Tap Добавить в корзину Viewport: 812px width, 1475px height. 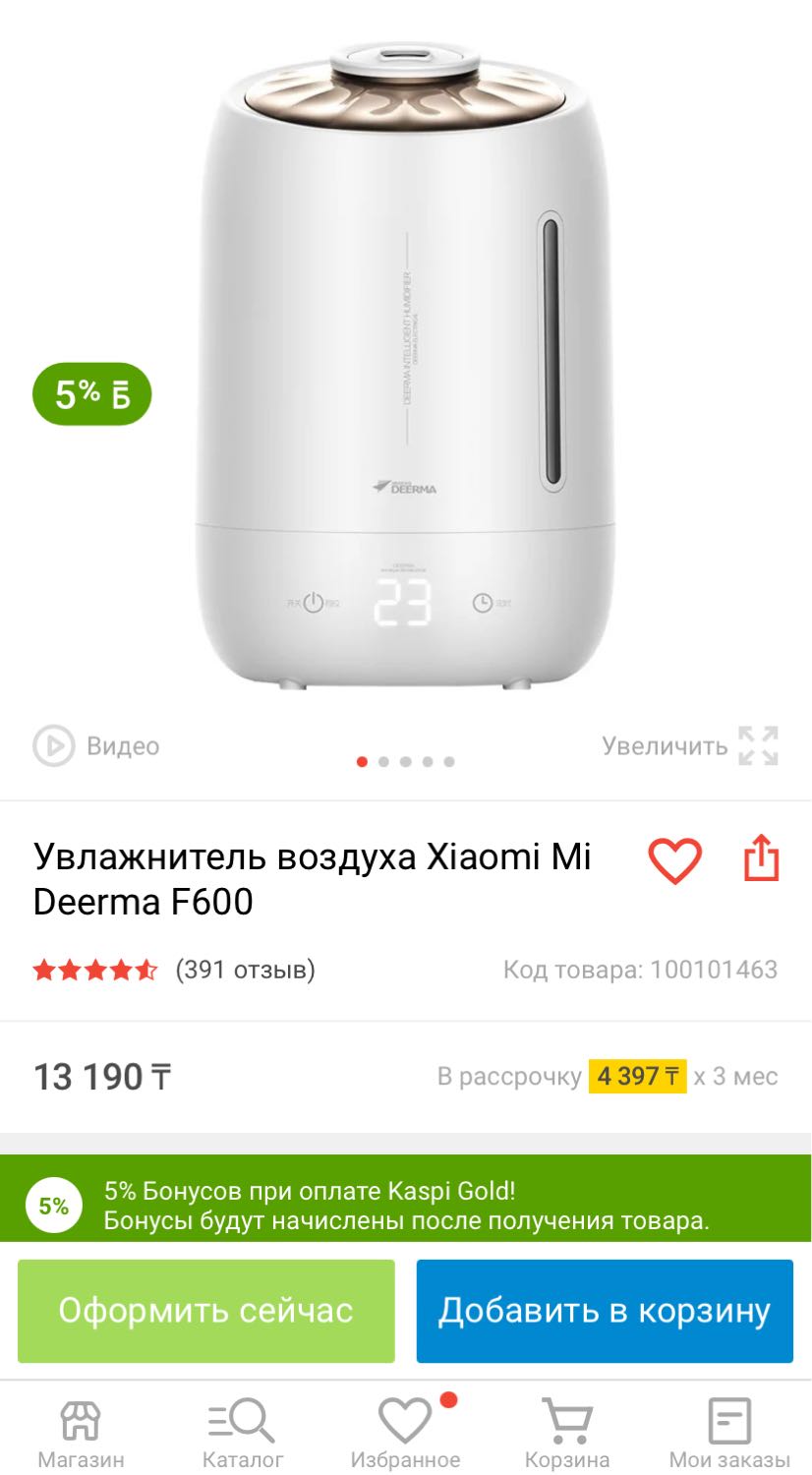click(605, 1311)
